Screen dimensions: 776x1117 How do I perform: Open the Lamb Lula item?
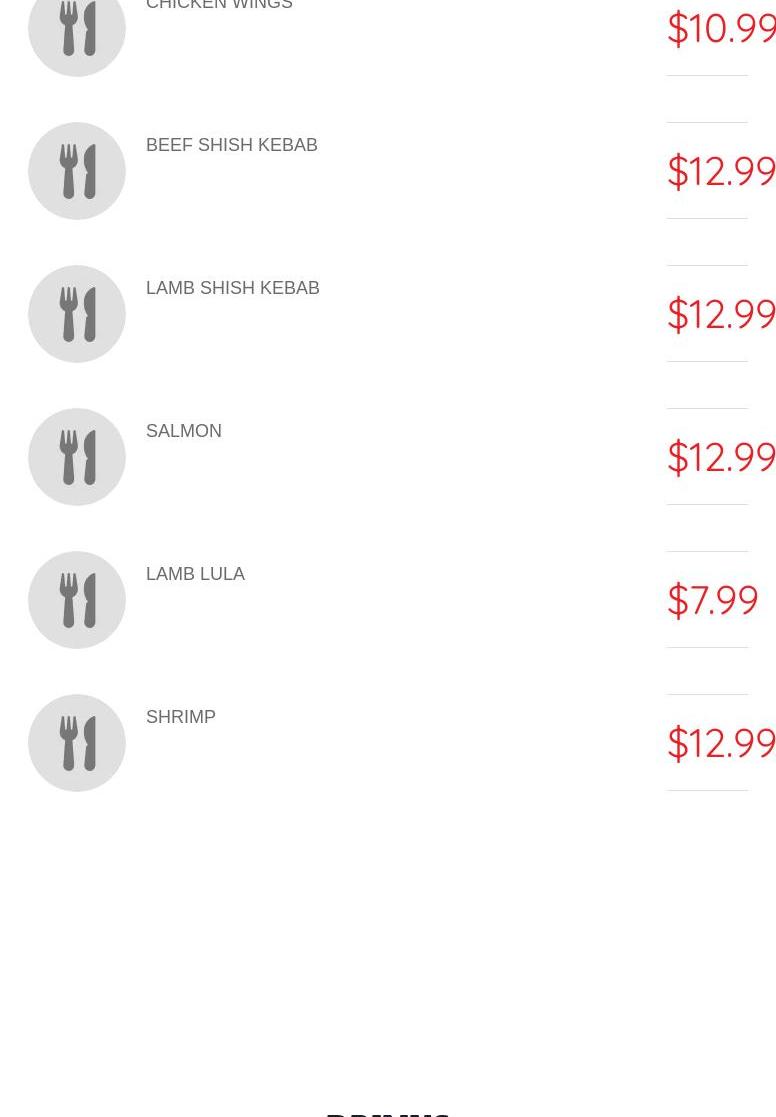tap(195, 574)
